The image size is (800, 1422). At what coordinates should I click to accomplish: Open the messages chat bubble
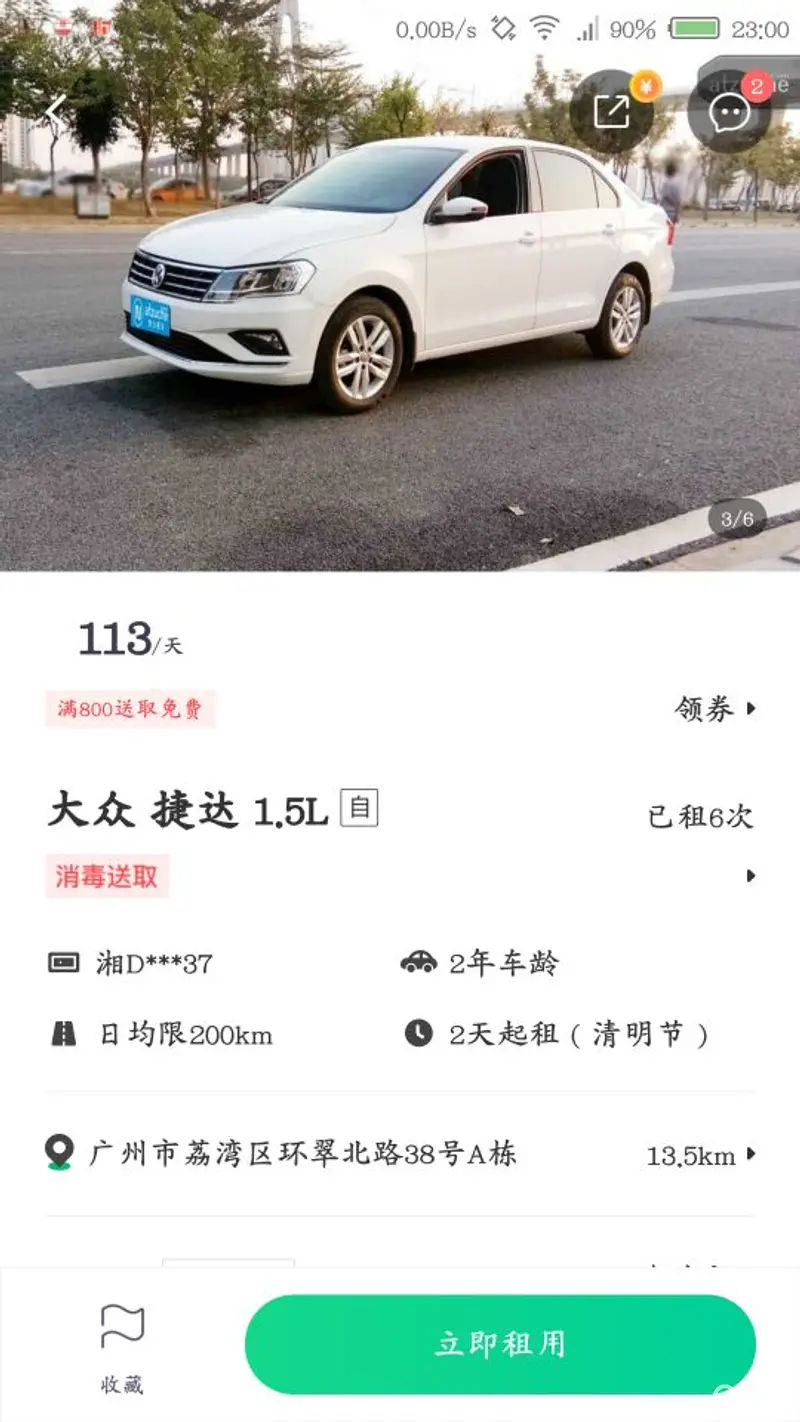coord(729,111)
